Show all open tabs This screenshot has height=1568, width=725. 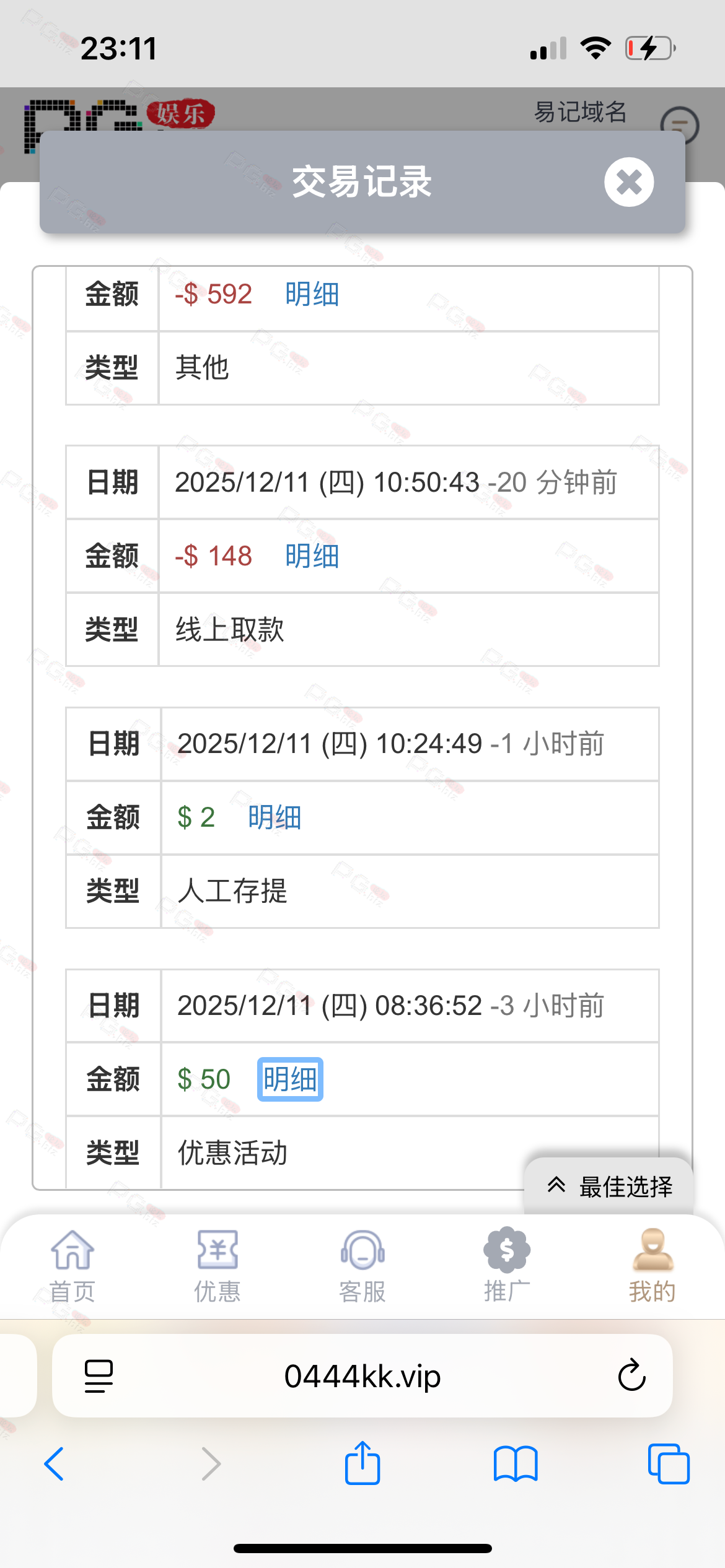pyautogui.click(x=668, y=1464)
